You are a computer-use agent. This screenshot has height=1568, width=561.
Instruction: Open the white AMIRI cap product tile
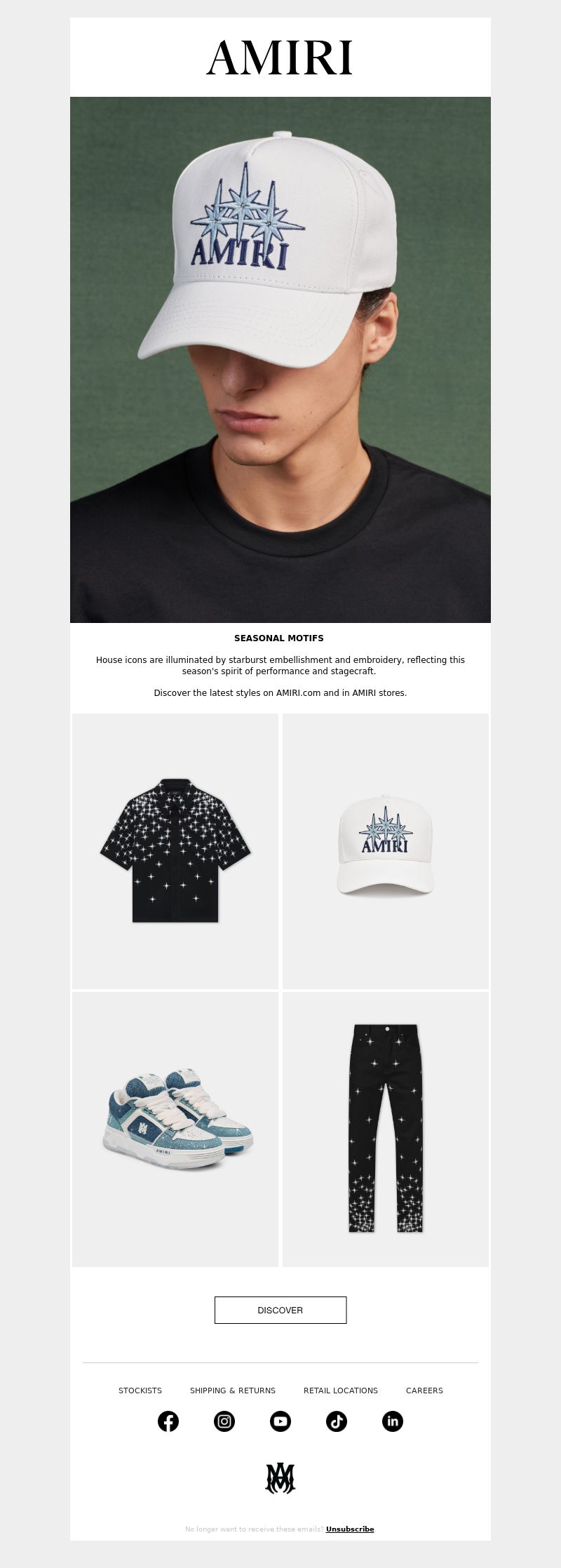pos(385,850)
